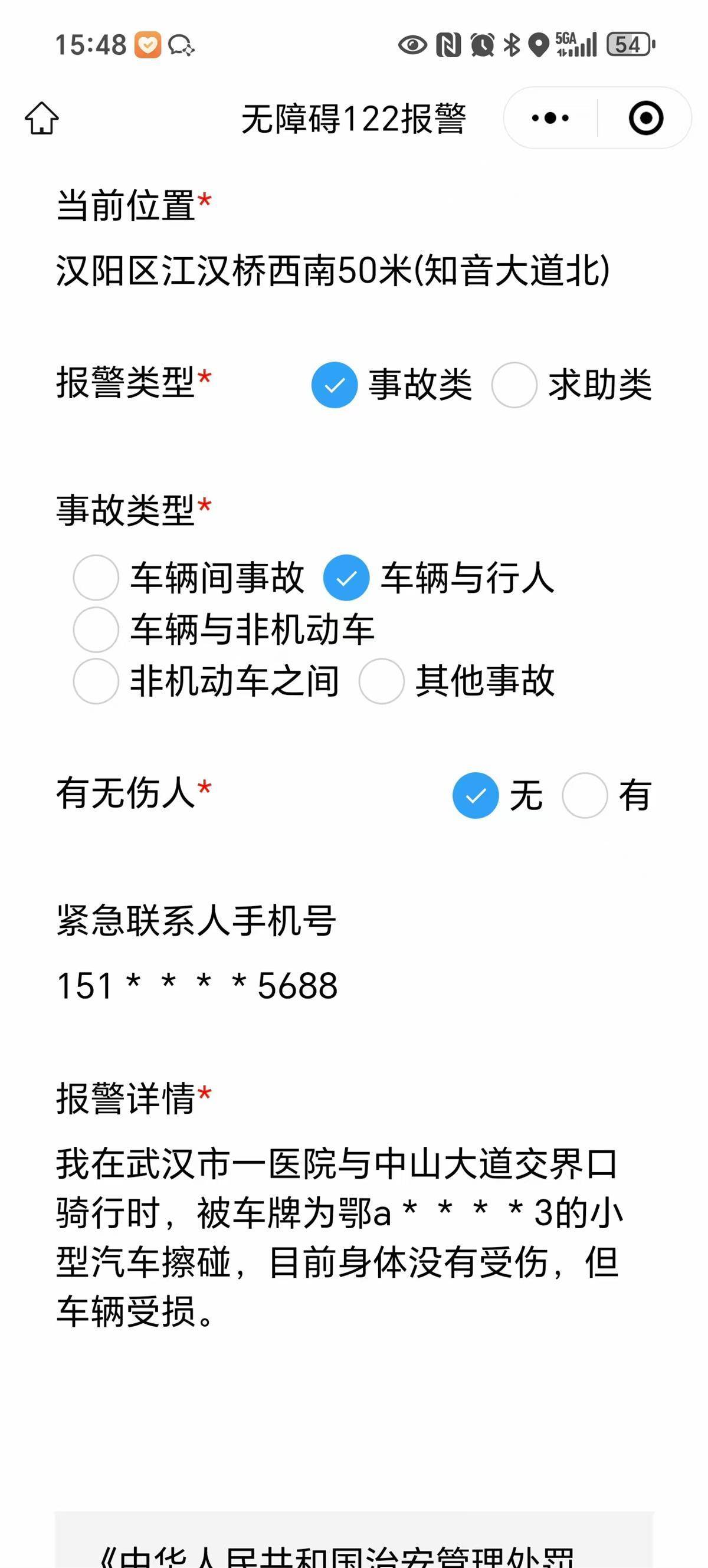Choose 车辆间事故 accident type

click(x=96, y=578)
